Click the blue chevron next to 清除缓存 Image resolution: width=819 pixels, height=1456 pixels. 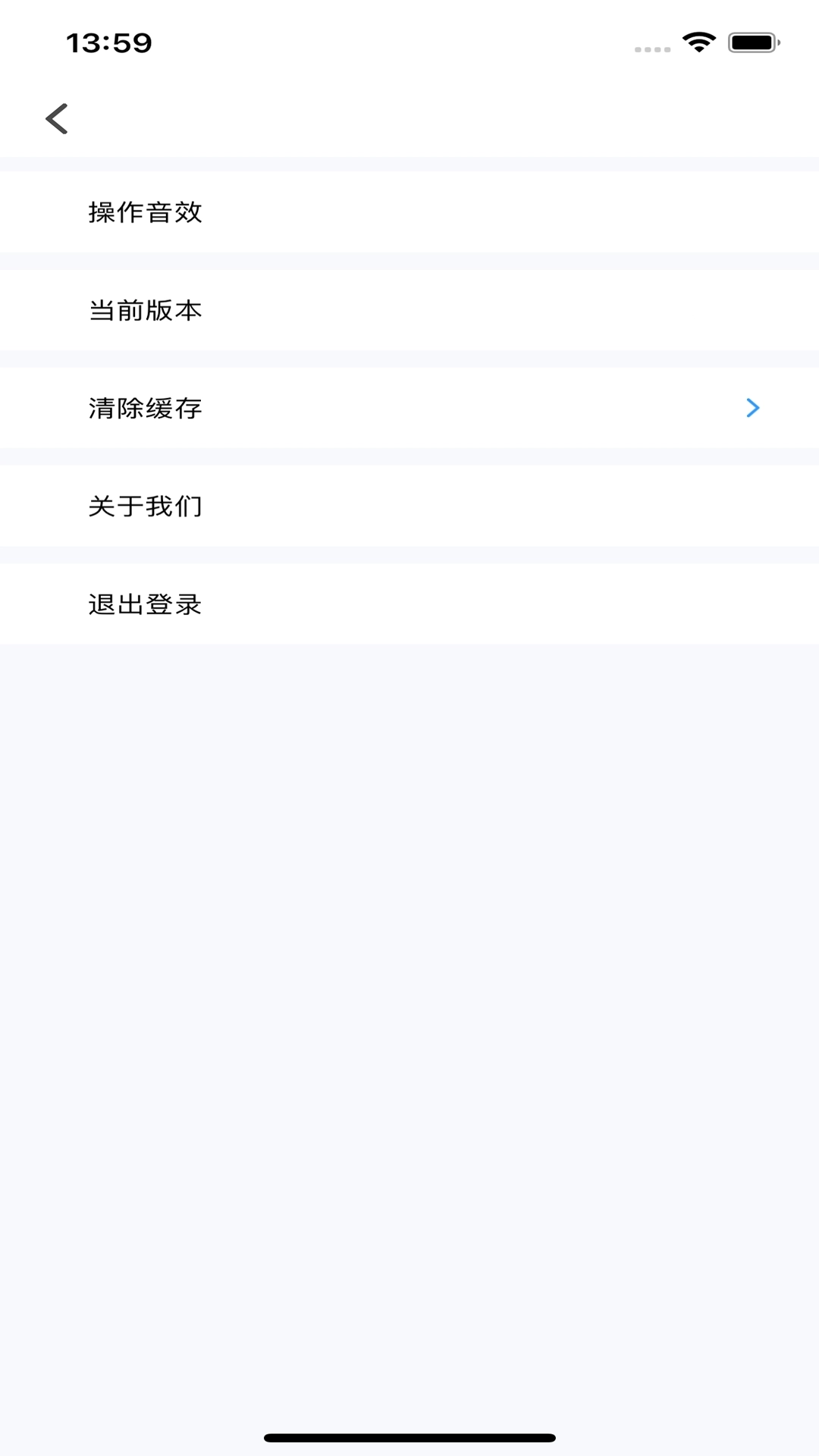pos(752,409)
